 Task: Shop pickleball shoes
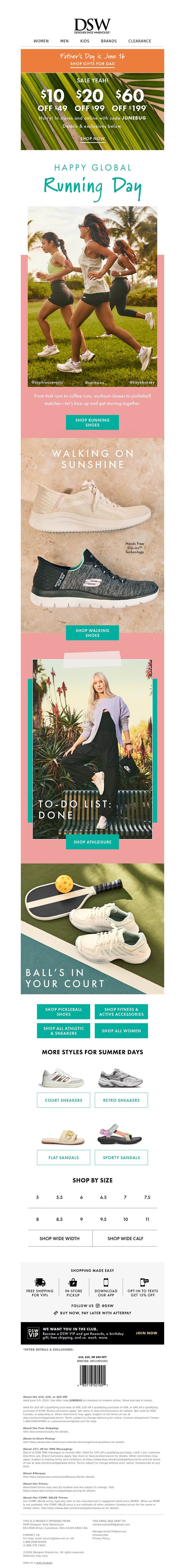63,1012
